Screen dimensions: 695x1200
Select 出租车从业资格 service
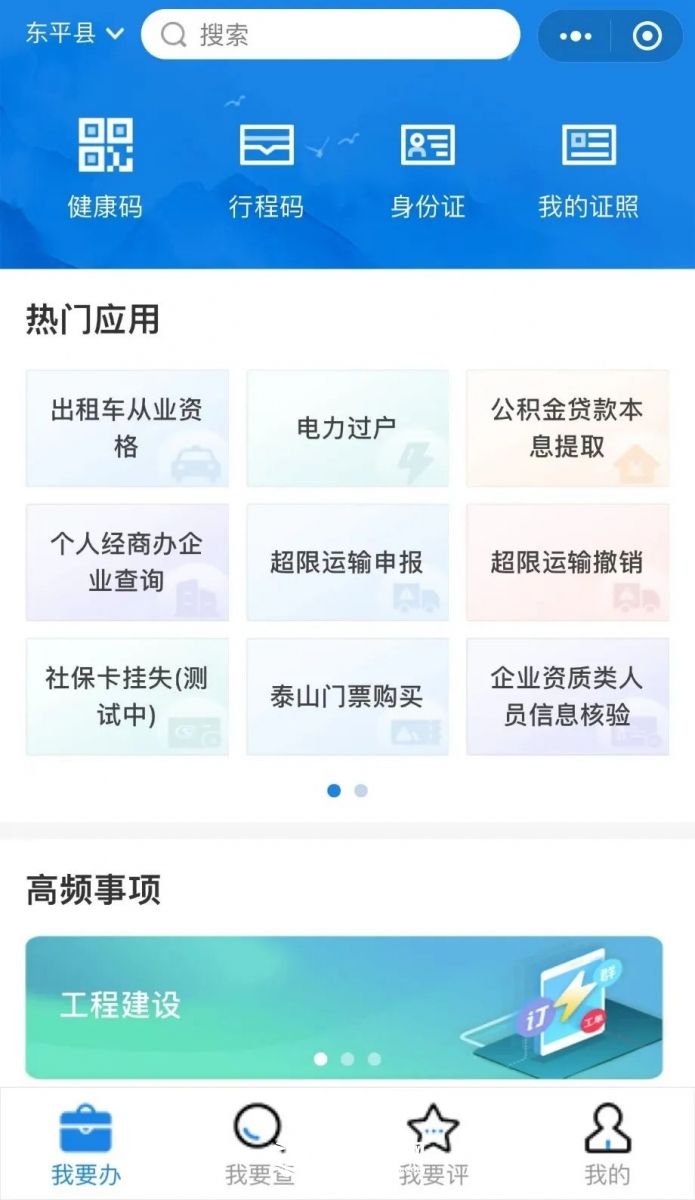tap(127, 428)
